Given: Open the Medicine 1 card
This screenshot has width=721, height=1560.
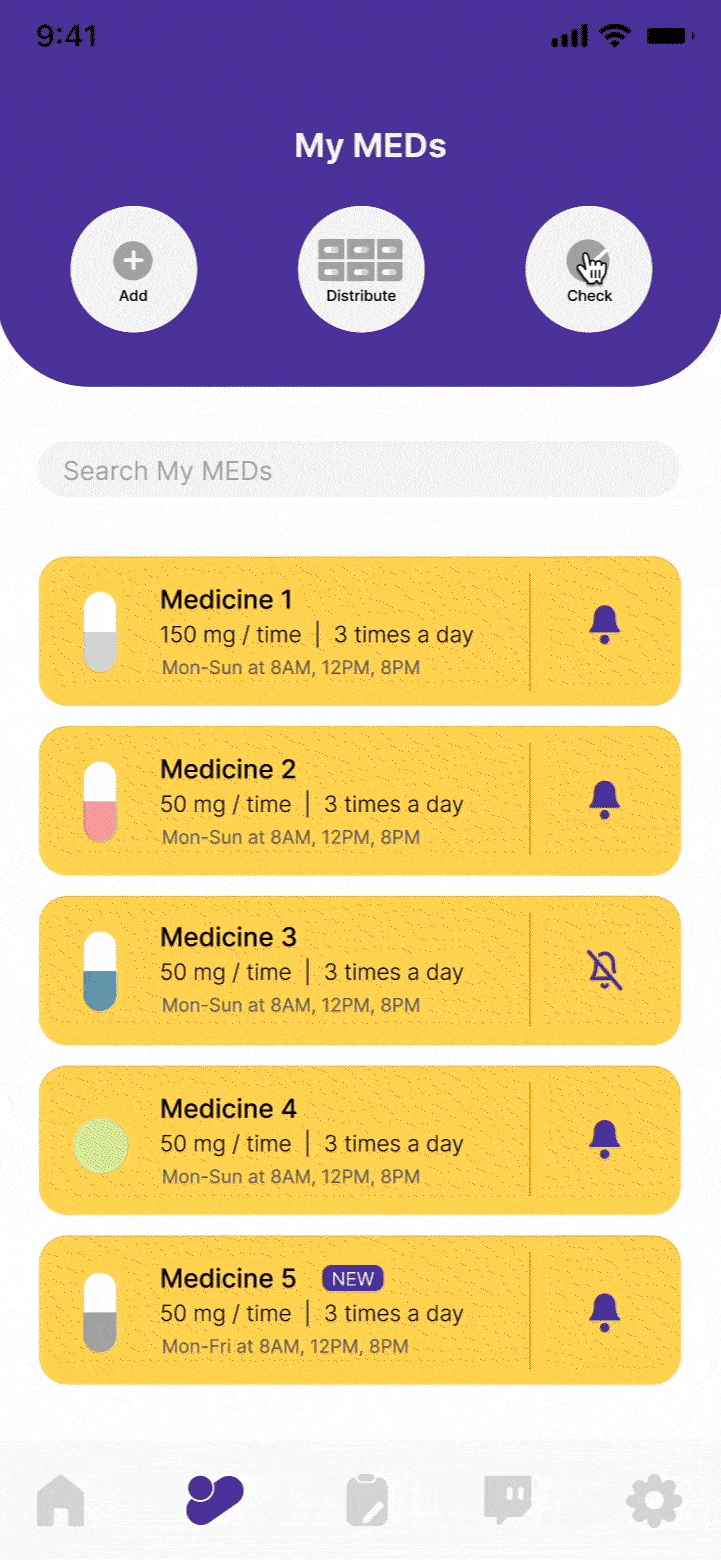Looking at the screenshot, I should click(x=300, y=632).
